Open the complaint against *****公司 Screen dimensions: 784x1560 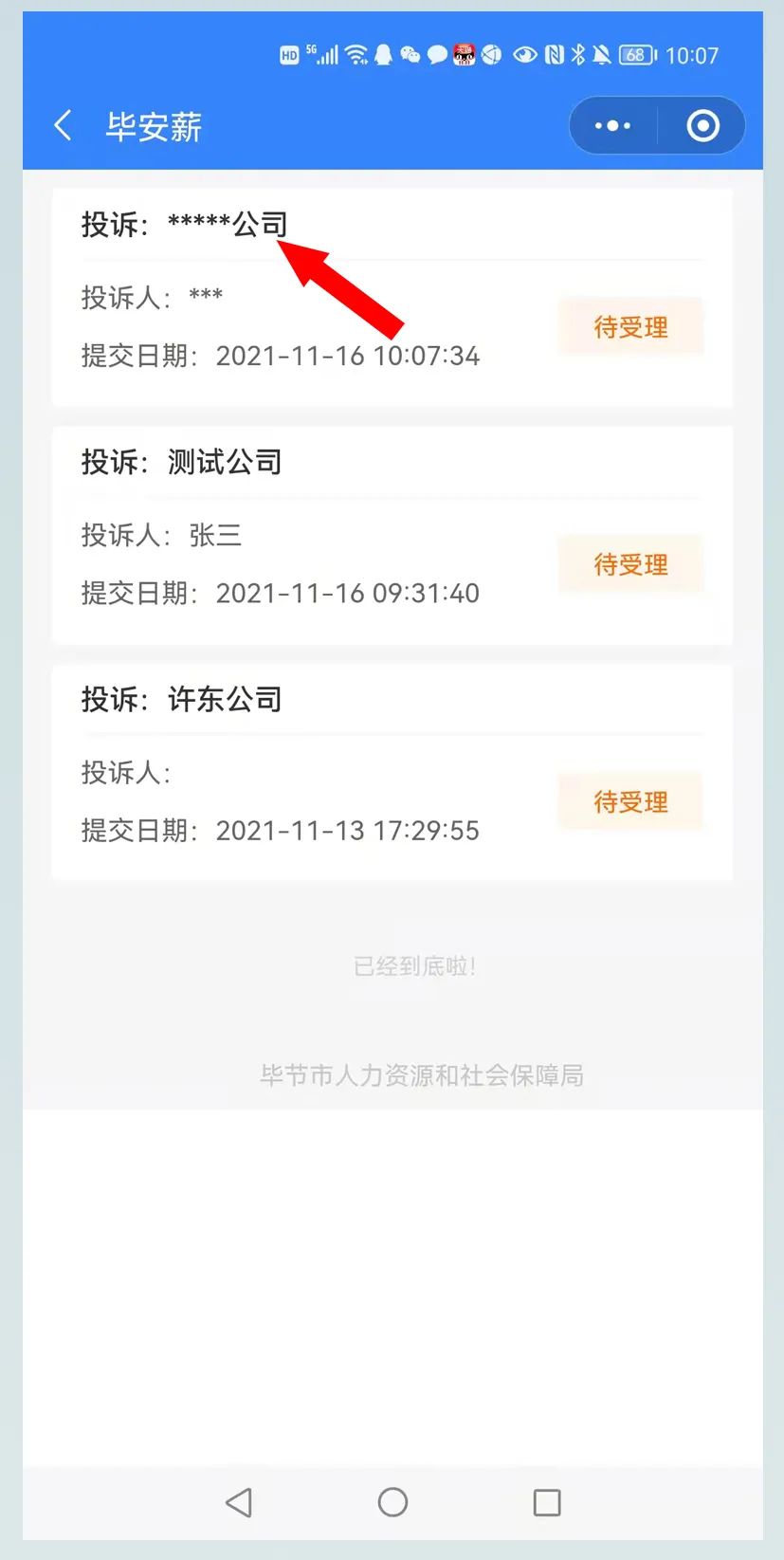392,298
